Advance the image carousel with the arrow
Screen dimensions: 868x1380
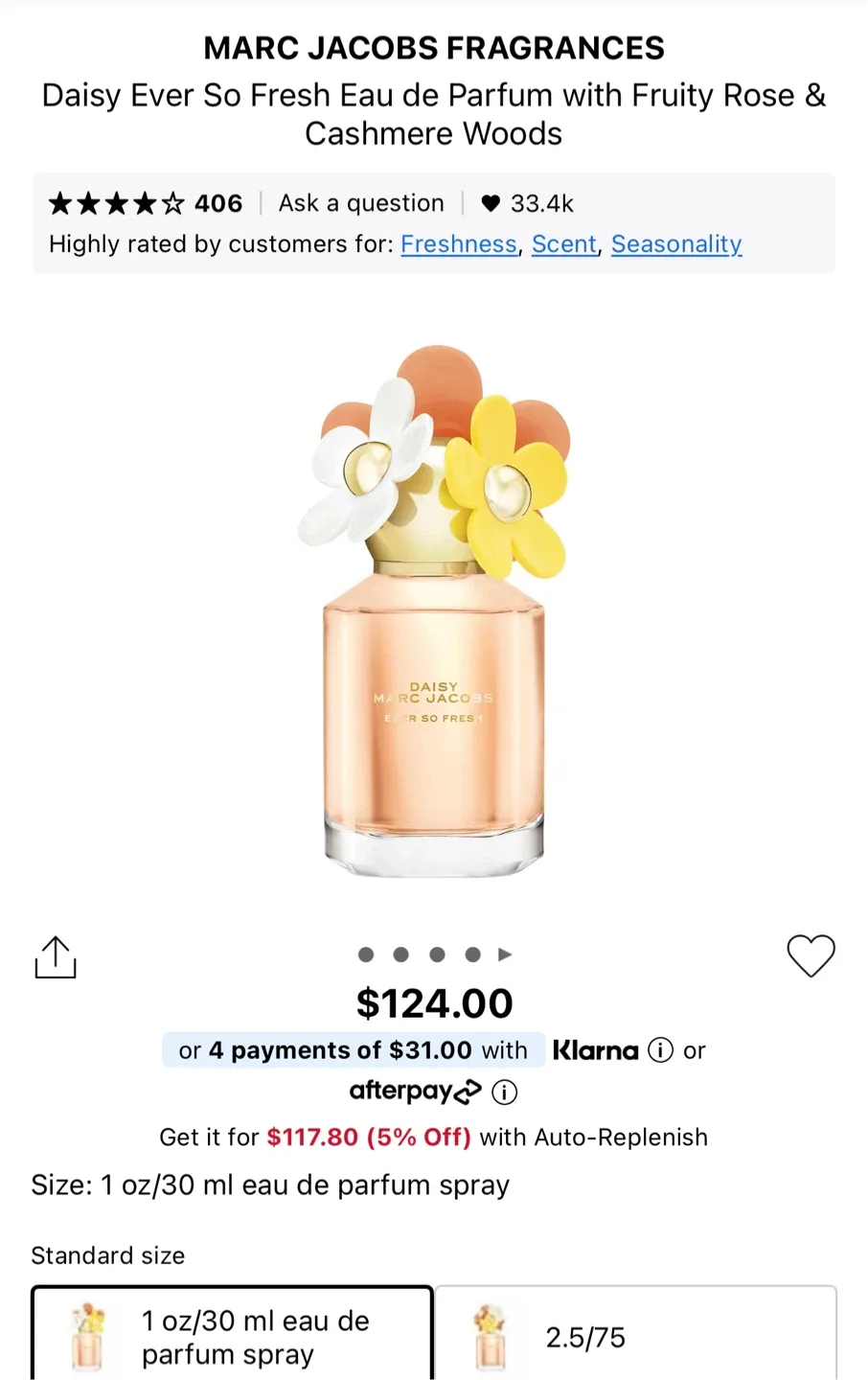click(x=505, y=954)
